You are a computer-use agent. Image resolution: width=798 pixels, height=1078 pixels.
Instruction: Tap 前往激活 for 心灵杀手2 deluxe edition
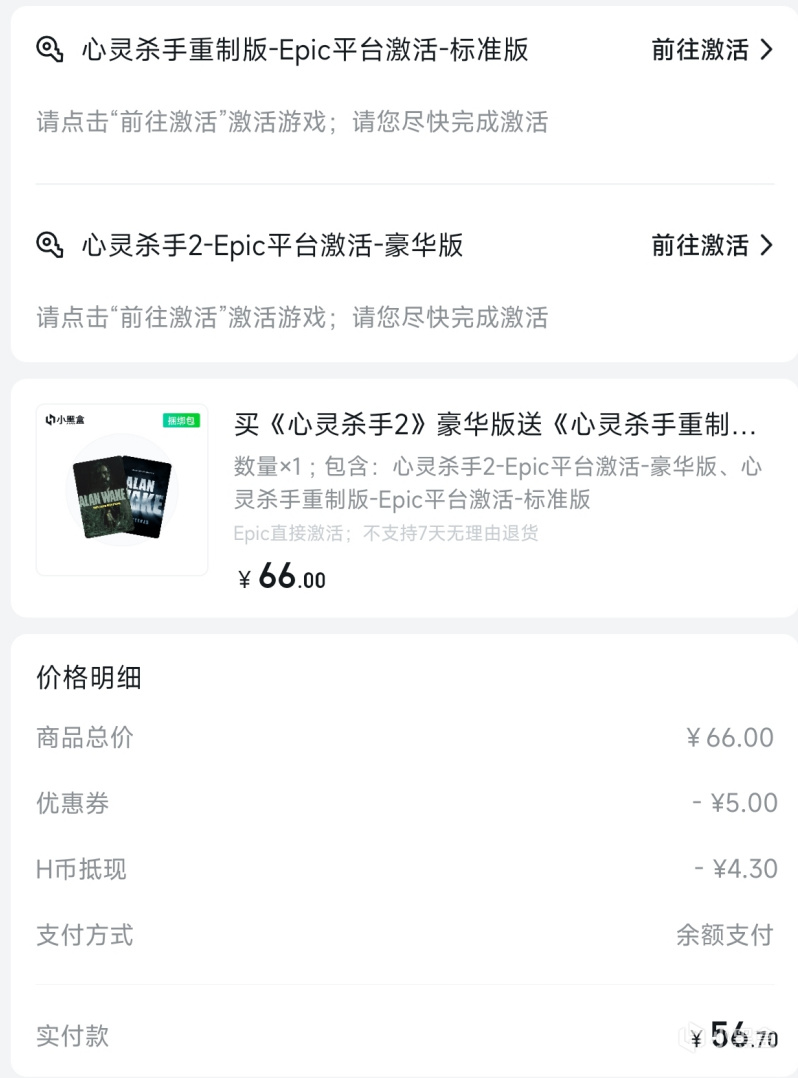[x=712, y=245]
